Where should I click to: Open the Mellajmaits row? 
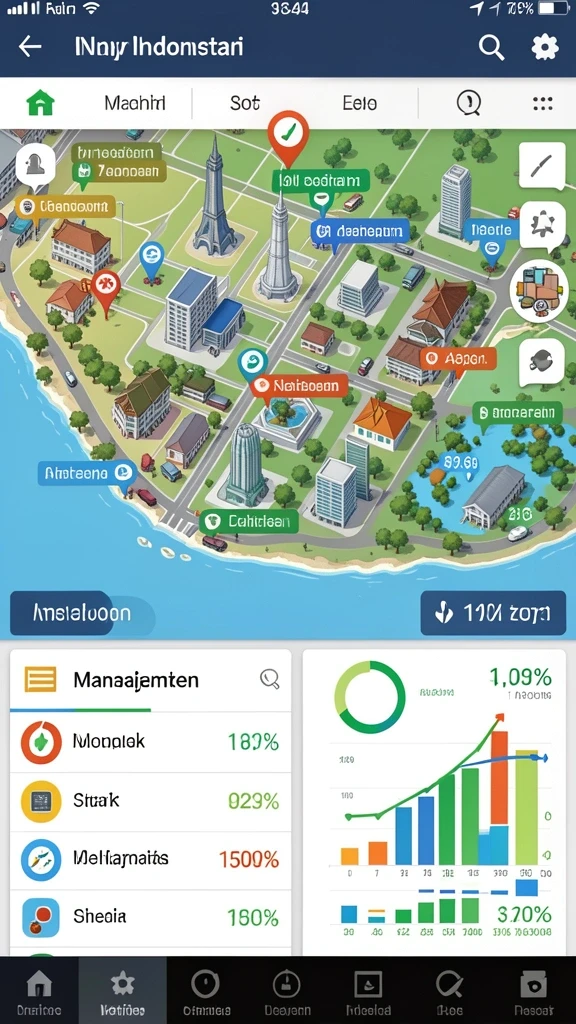pyautogui.click(x=151, y=859)
